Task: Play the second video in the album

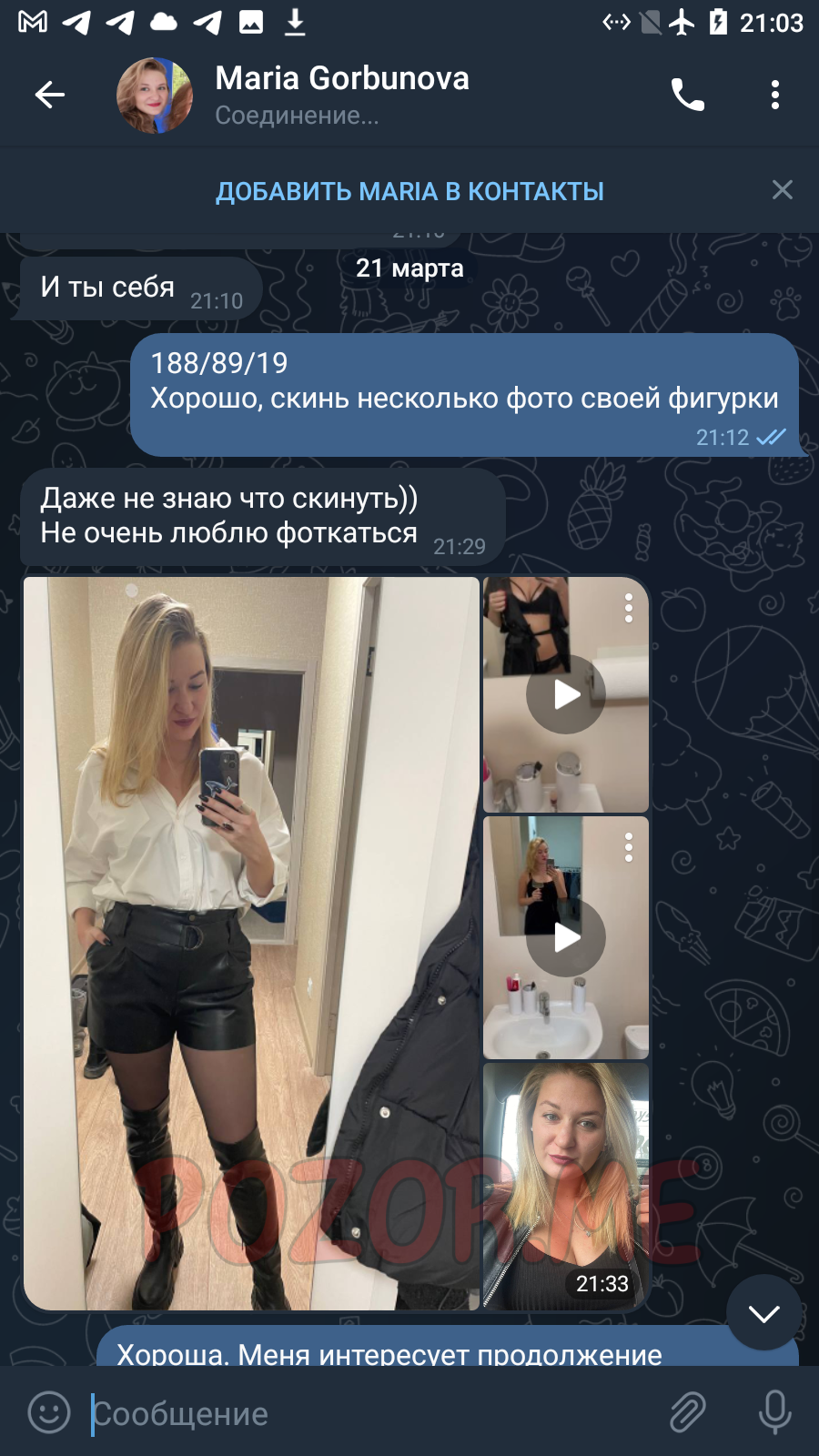Action: 566,937
